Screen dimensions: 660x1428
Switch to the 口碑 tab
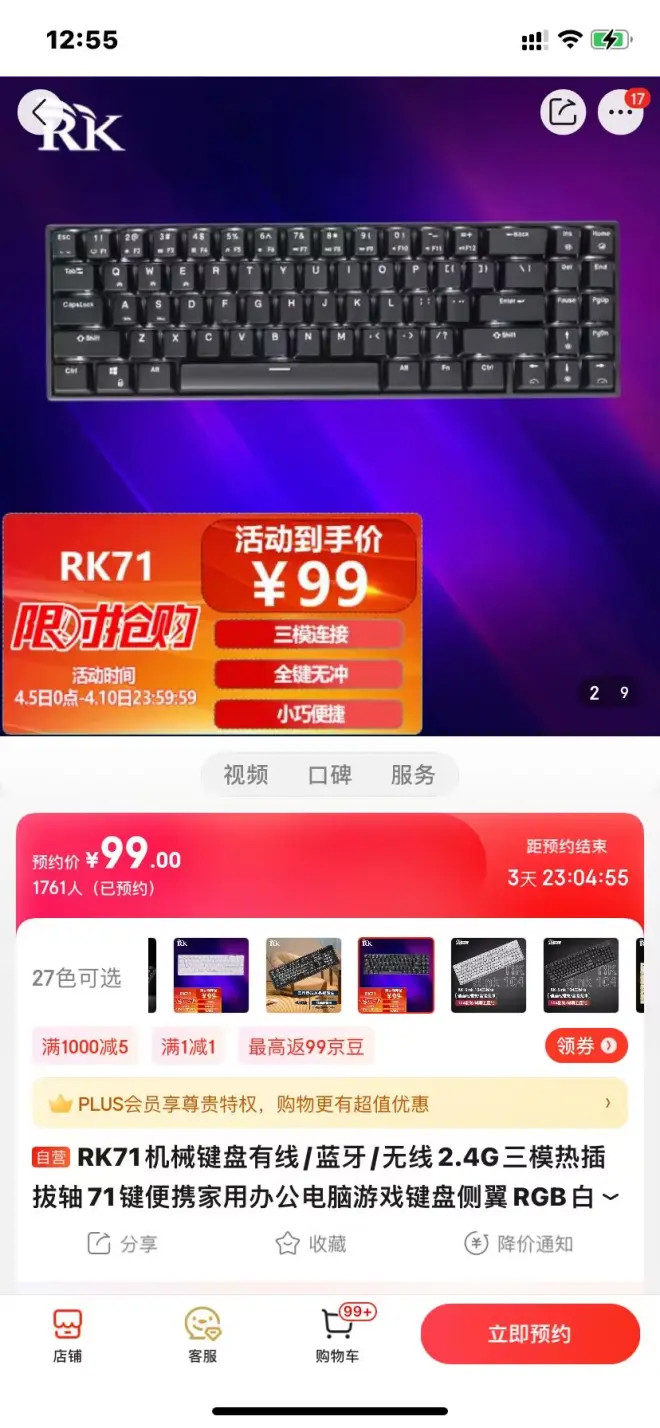tap(329, 775)
